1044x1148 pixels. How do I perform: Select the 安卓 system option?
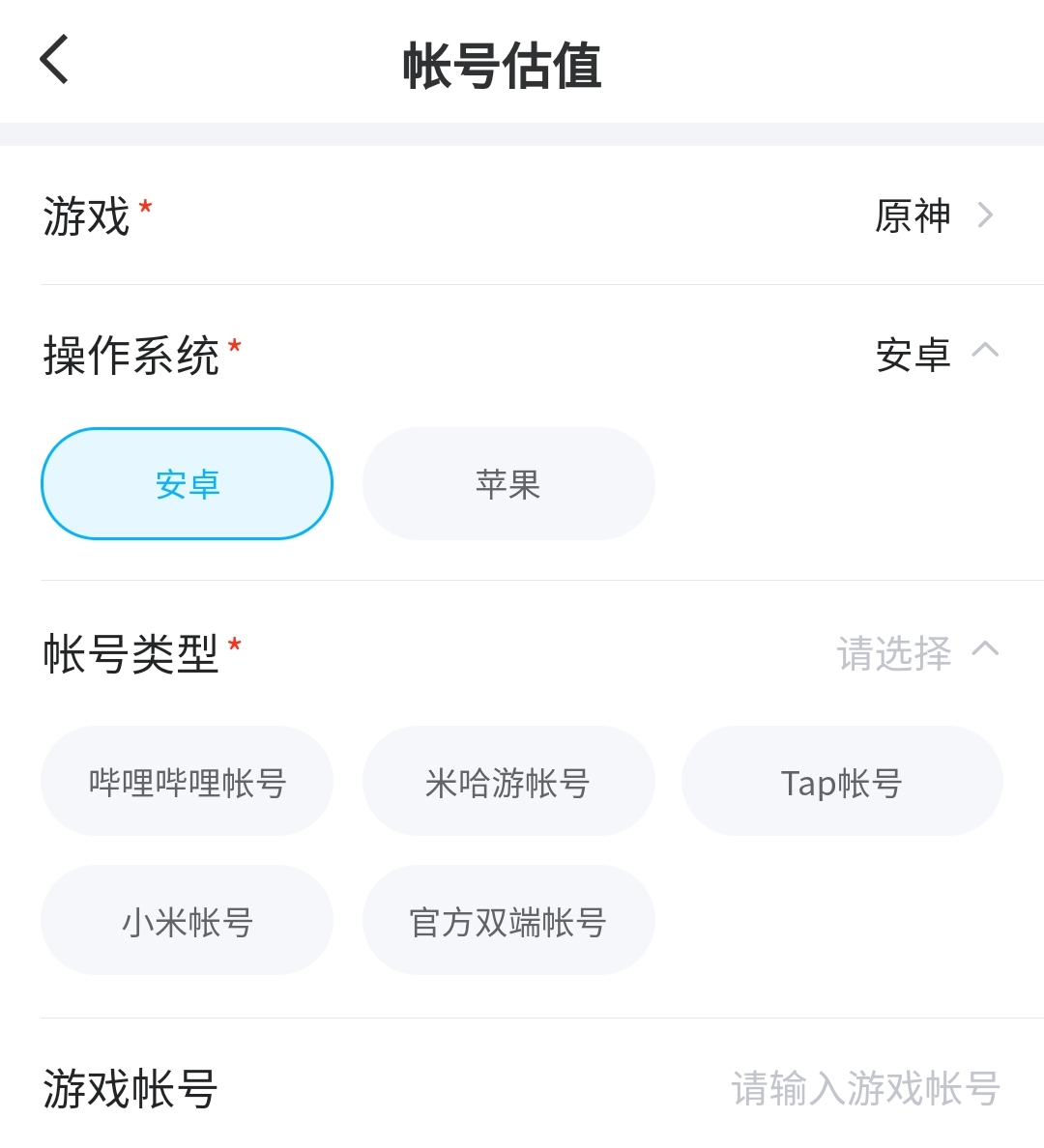(x=187, y=483)
